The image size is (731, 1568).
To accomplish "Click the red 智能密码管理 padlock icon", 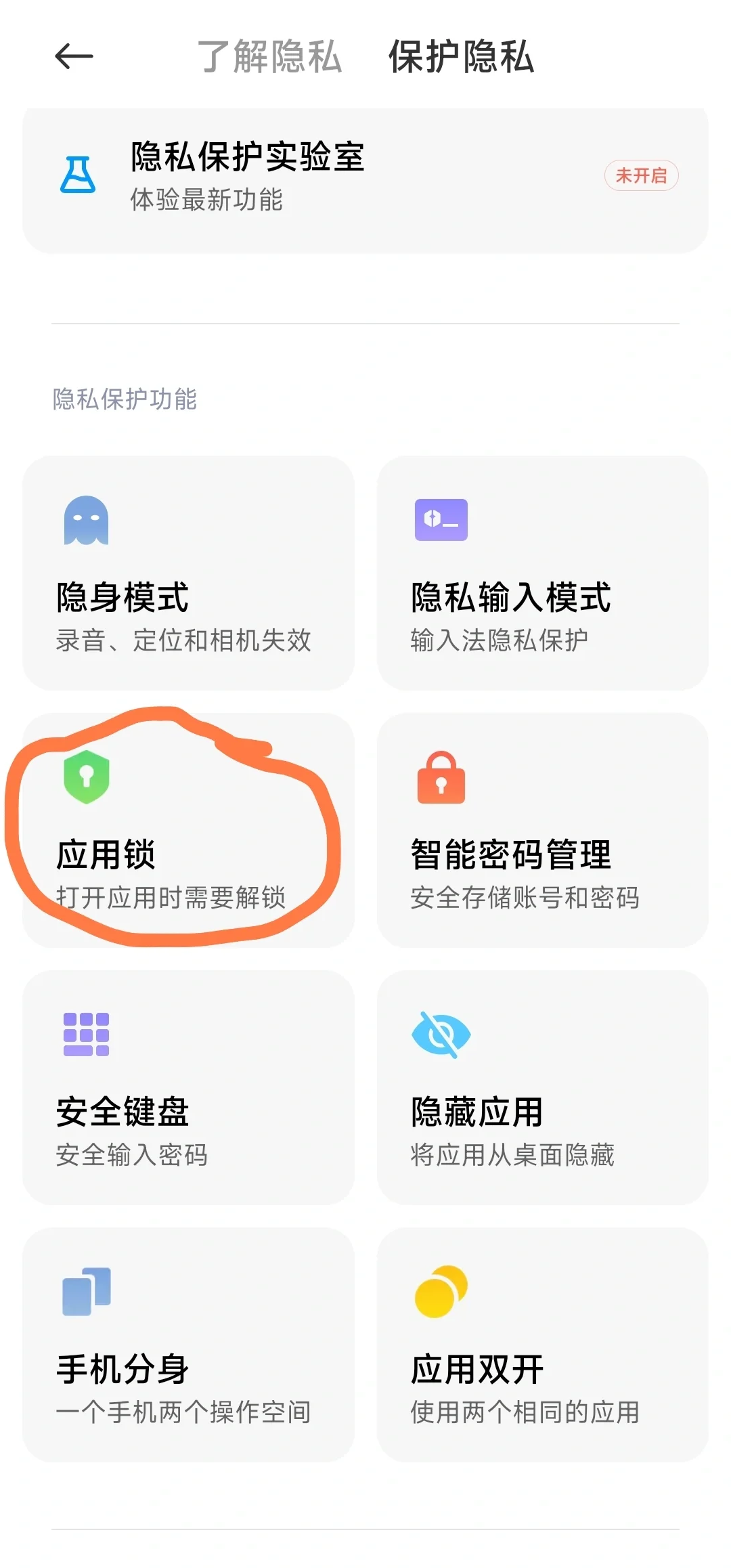I will (441, 777).
